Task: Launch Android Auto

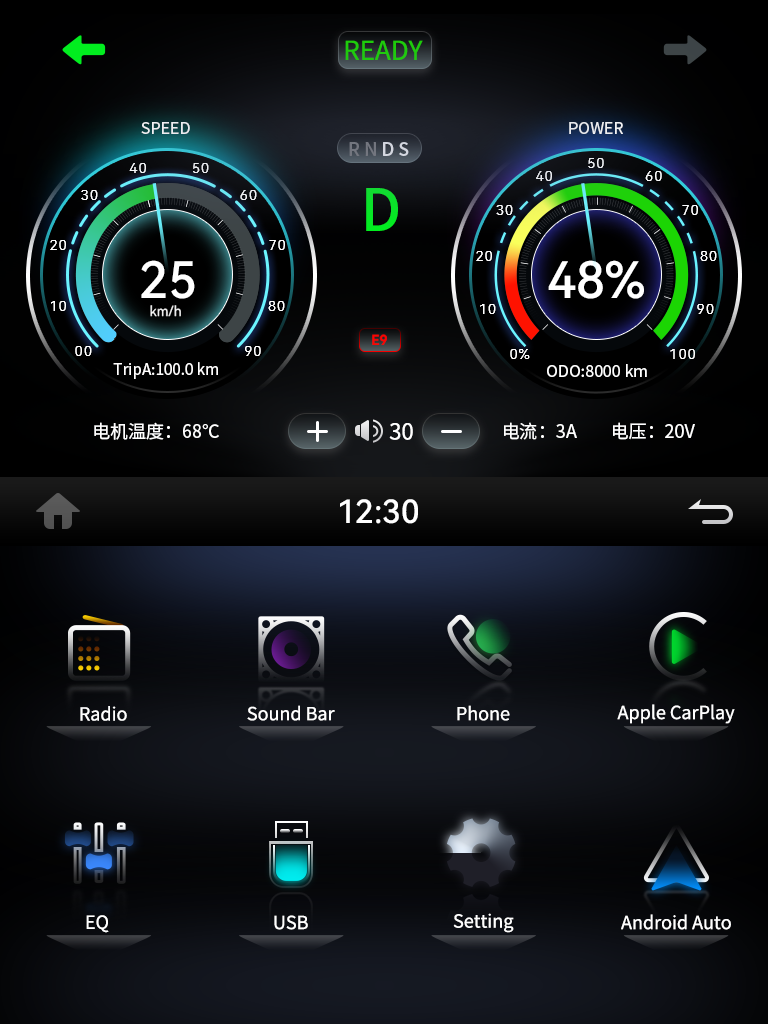Action: pos(676,865)
